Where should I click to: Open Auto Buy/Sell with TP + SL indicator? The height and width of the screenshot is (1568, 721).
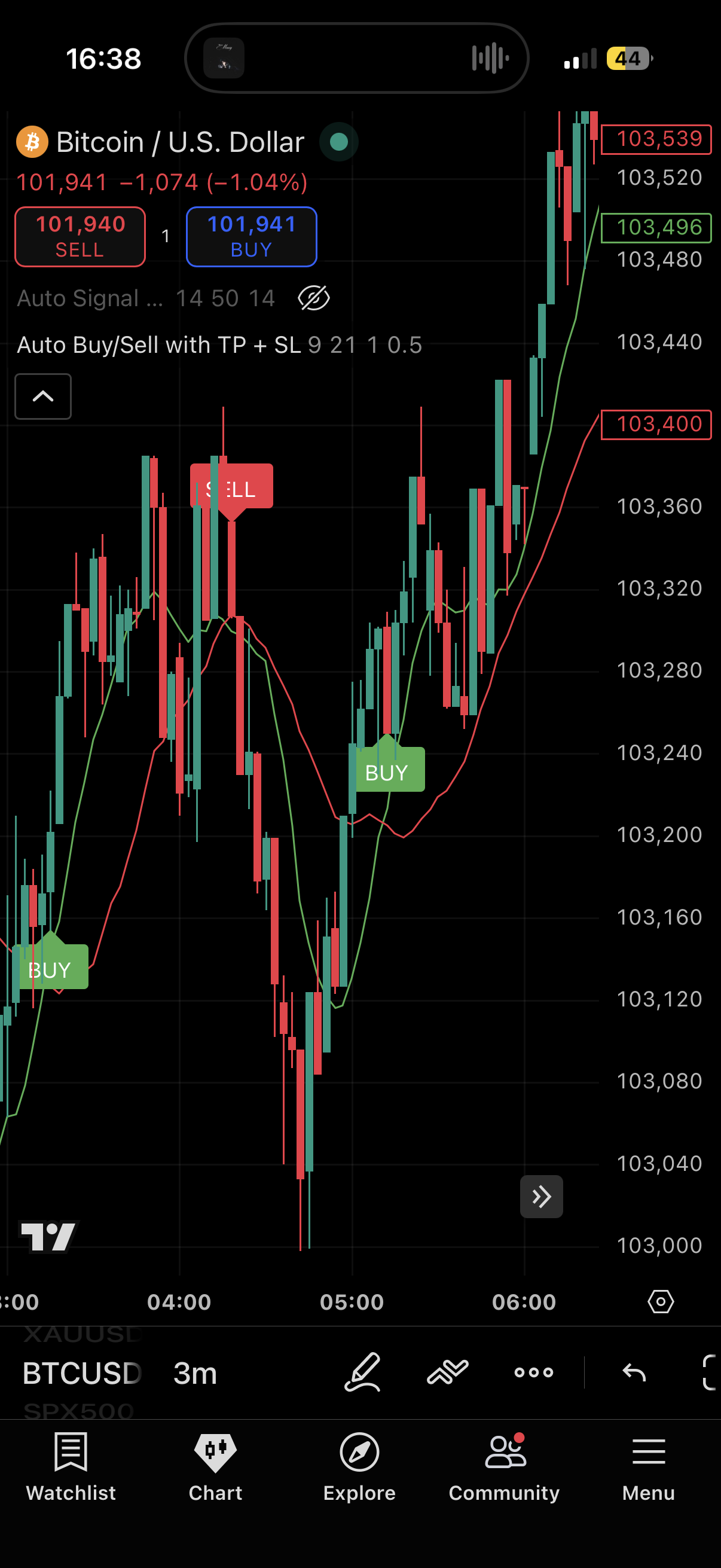click(158, 345)
